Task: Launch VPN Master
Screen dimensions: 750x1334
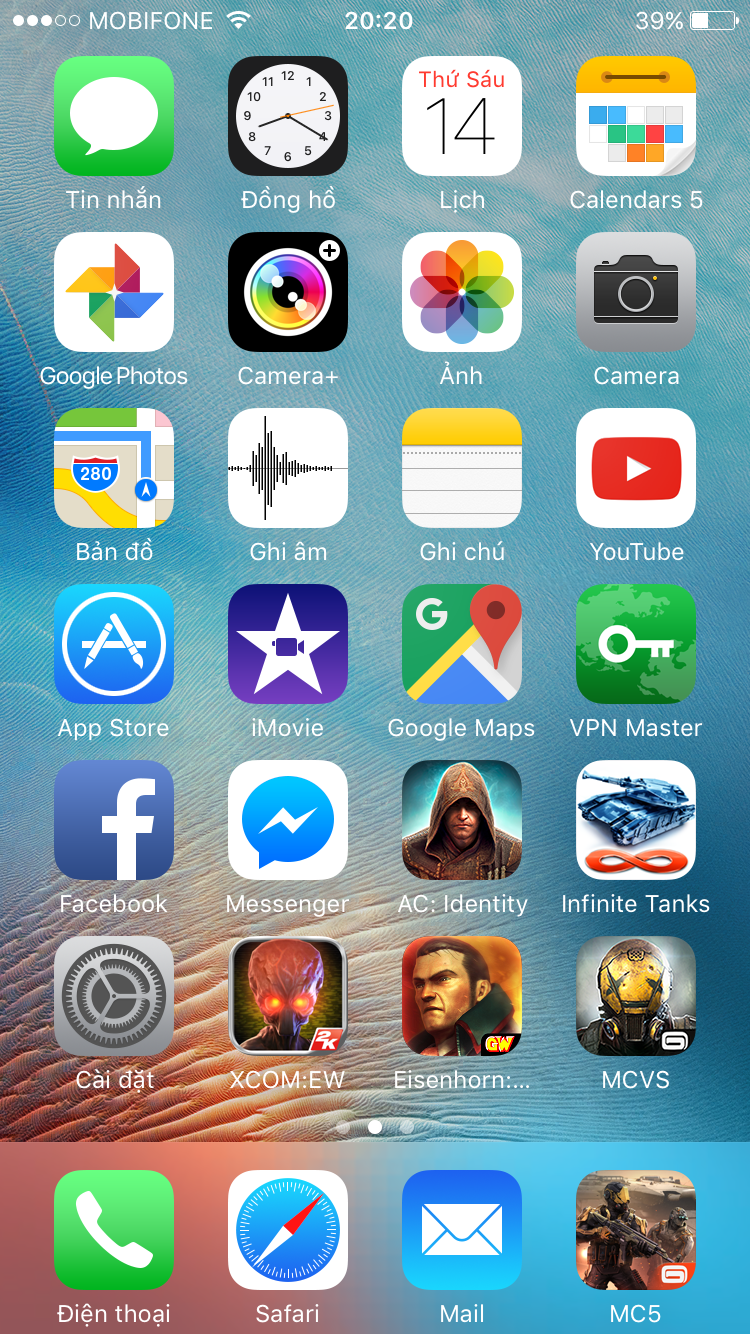Action: (x=635, y=644)
